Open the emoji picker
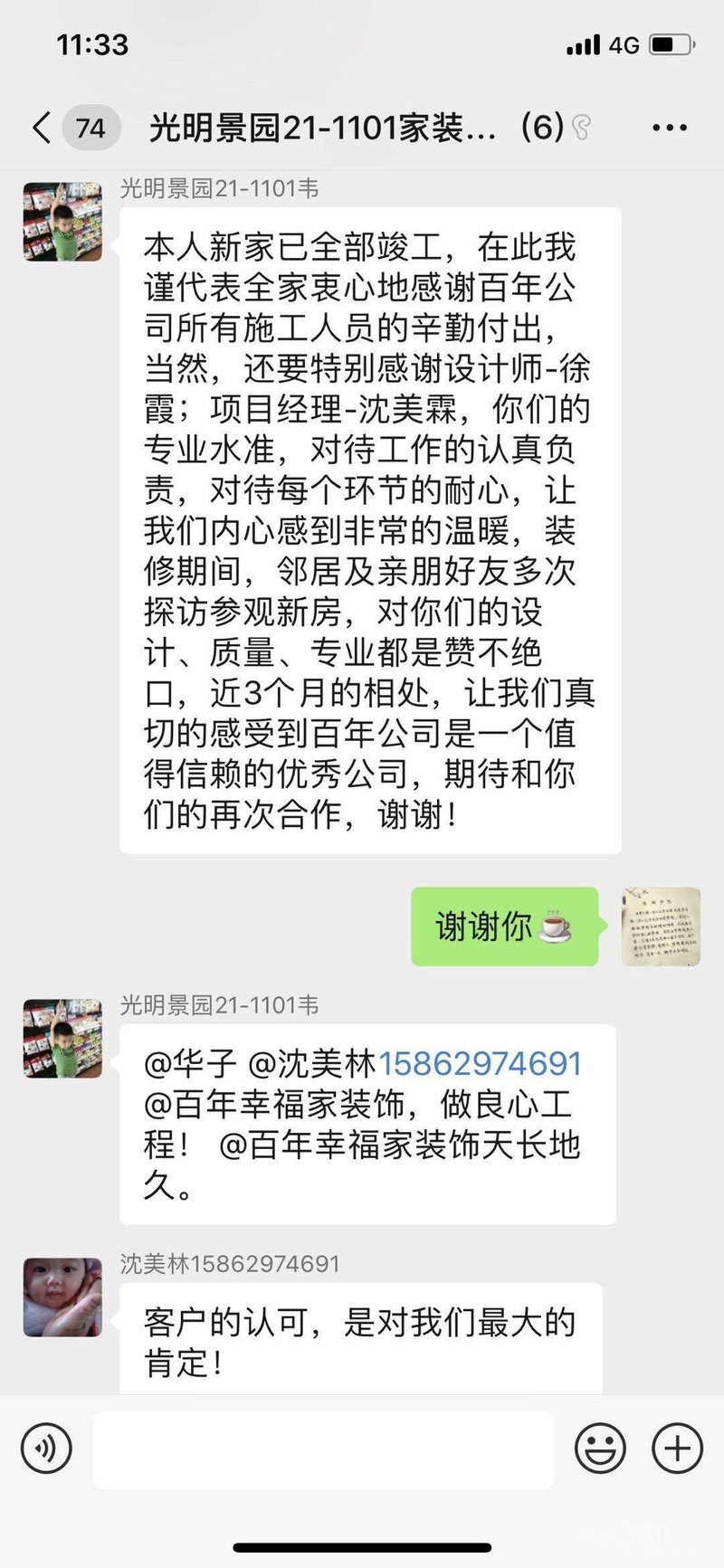 click(x=600, y=1449)
